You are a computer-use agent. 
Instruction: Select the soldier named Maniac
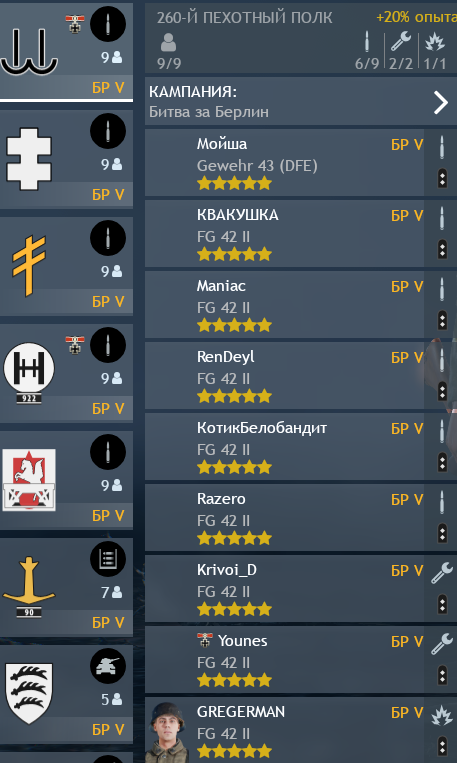(301, 305)
